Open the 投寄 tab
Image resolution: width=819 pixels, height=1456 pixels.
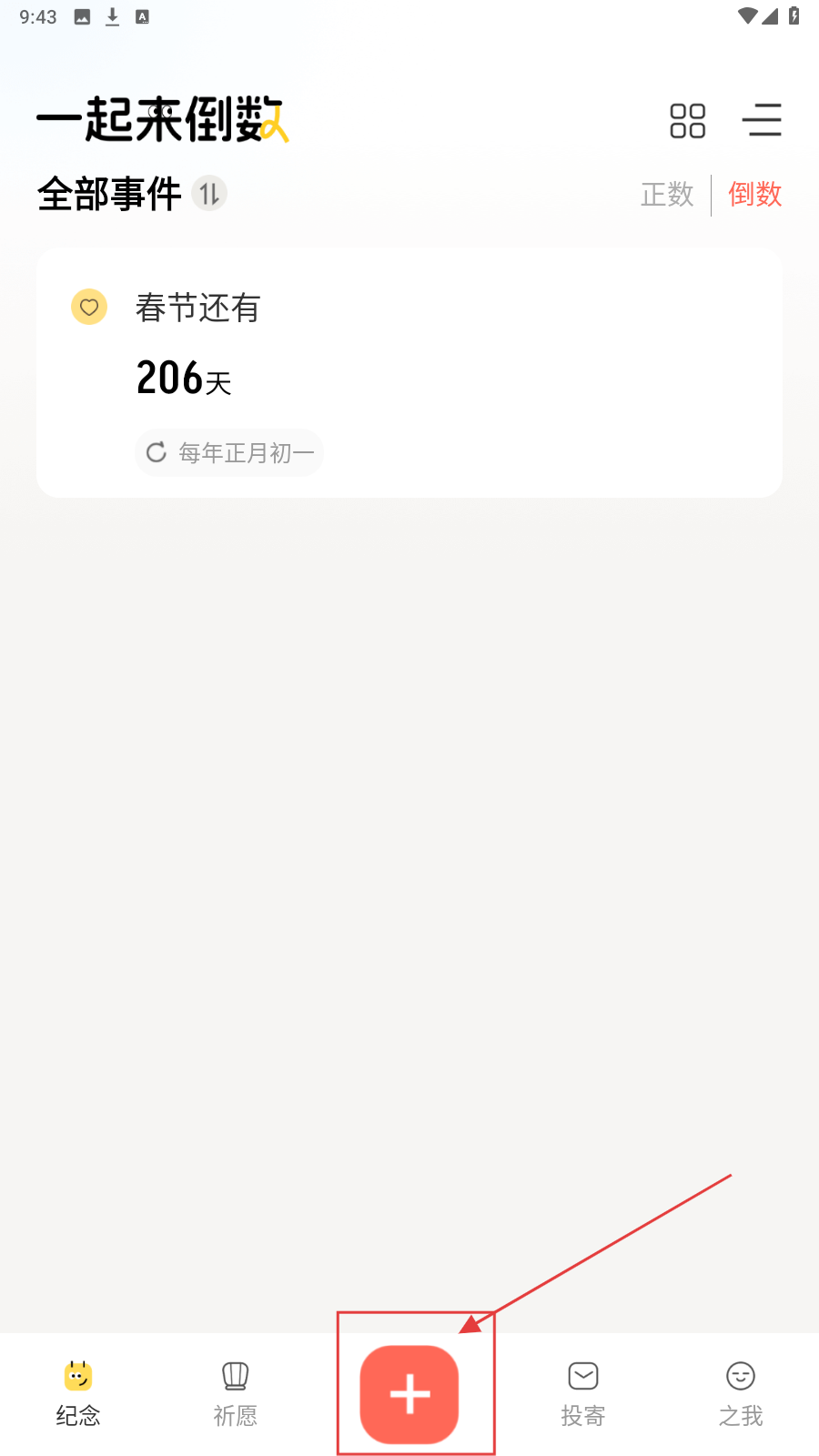[583, 1394]
